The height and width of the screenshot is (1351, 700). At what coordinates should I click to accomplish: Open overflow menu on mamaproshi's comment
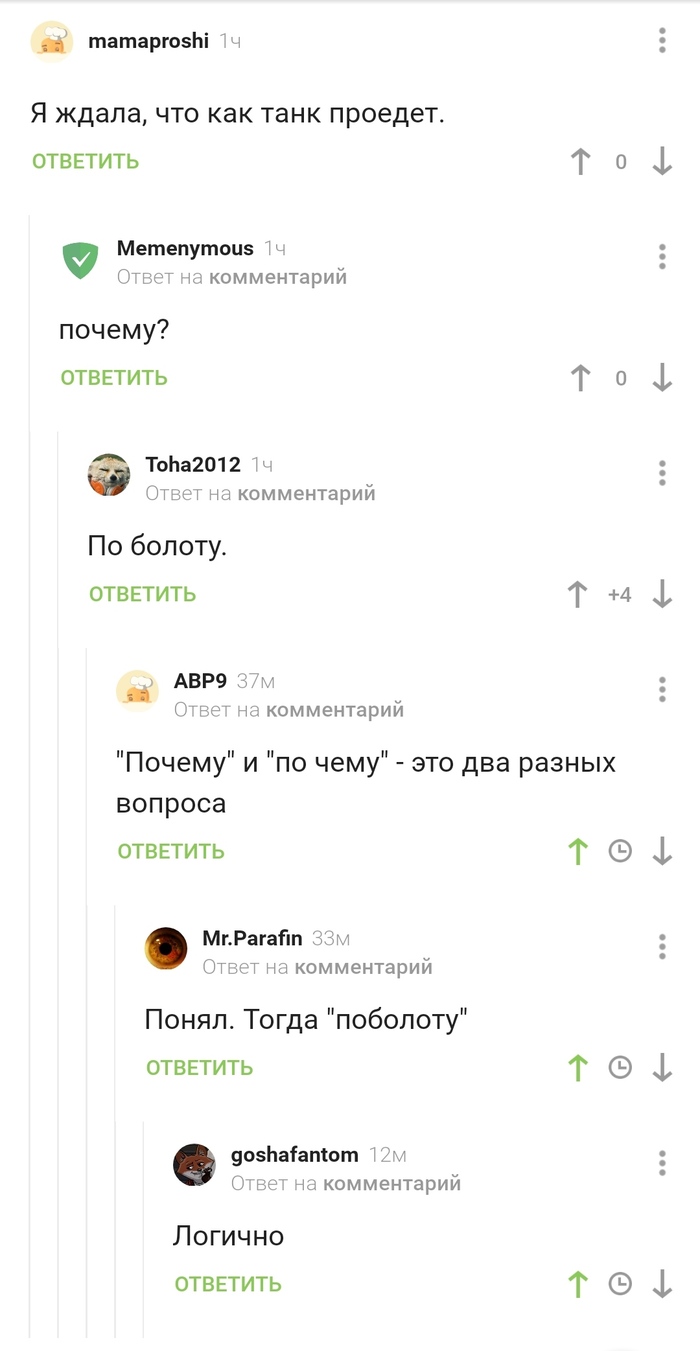[x=662, y=41]
